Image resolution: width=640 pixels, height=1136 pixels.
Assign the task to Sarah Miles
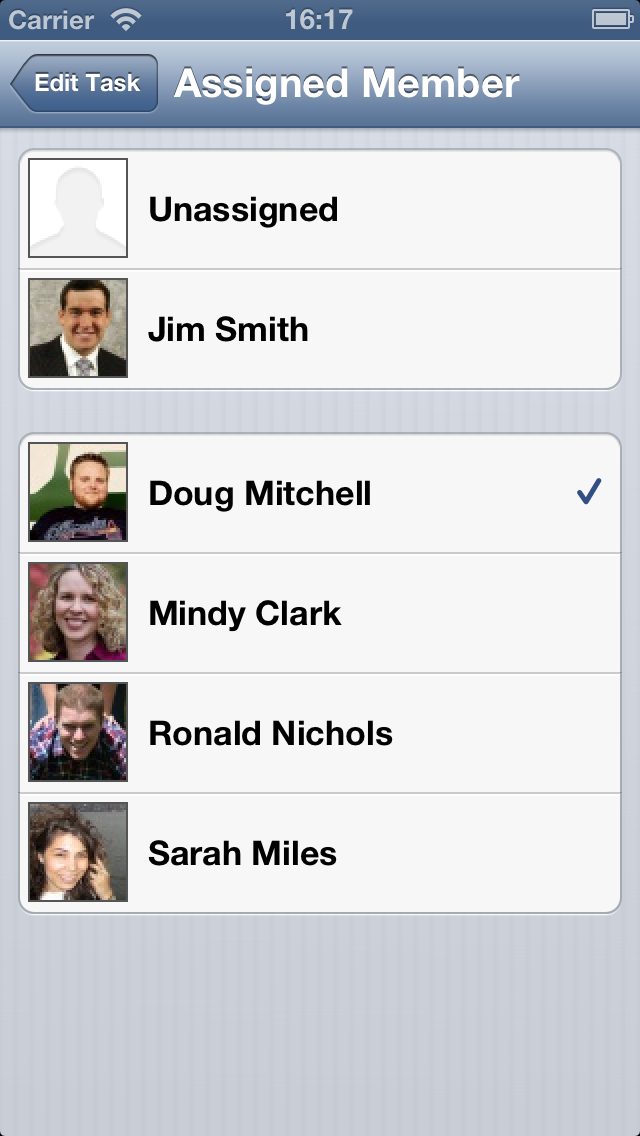(x=320, y=854)
